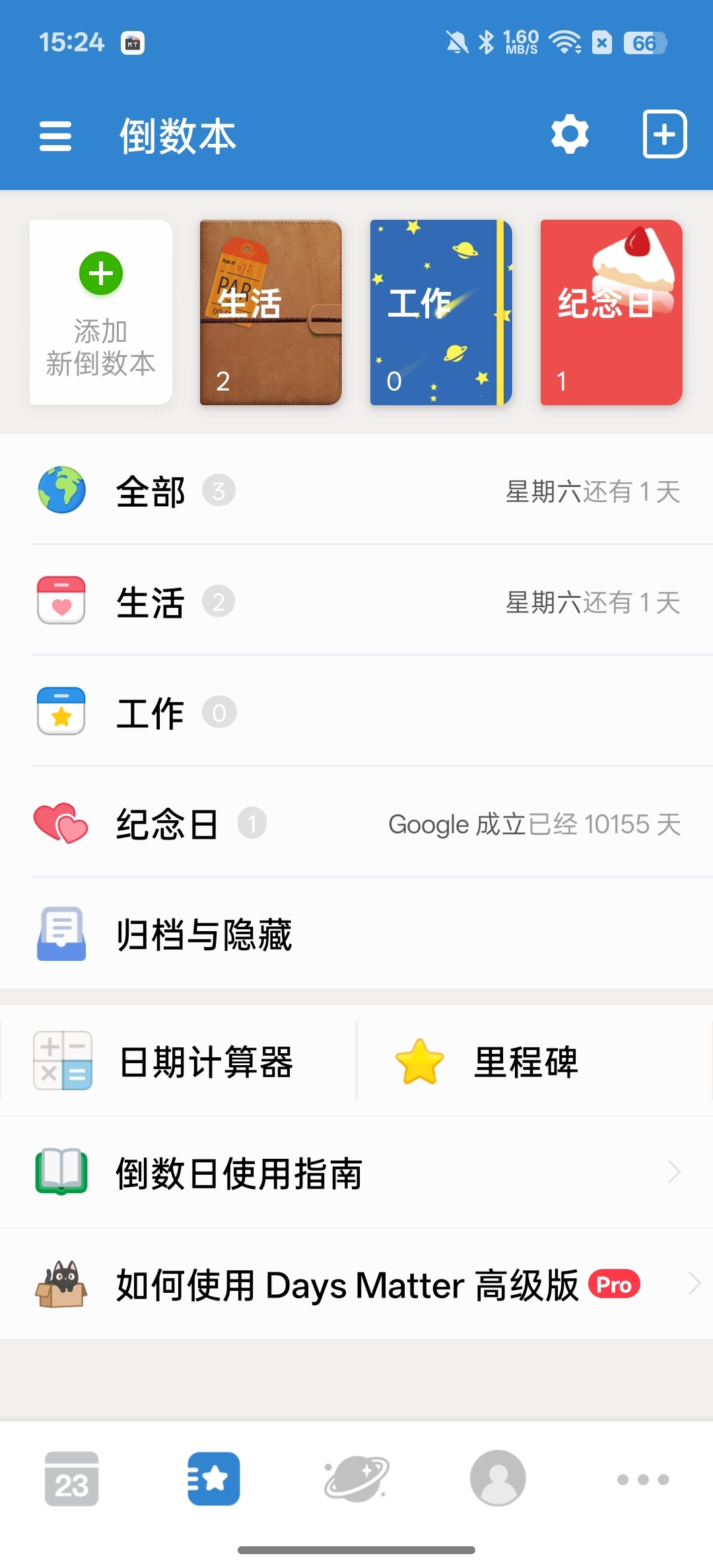Open the 生活 notebook cover

click(271, 312)
